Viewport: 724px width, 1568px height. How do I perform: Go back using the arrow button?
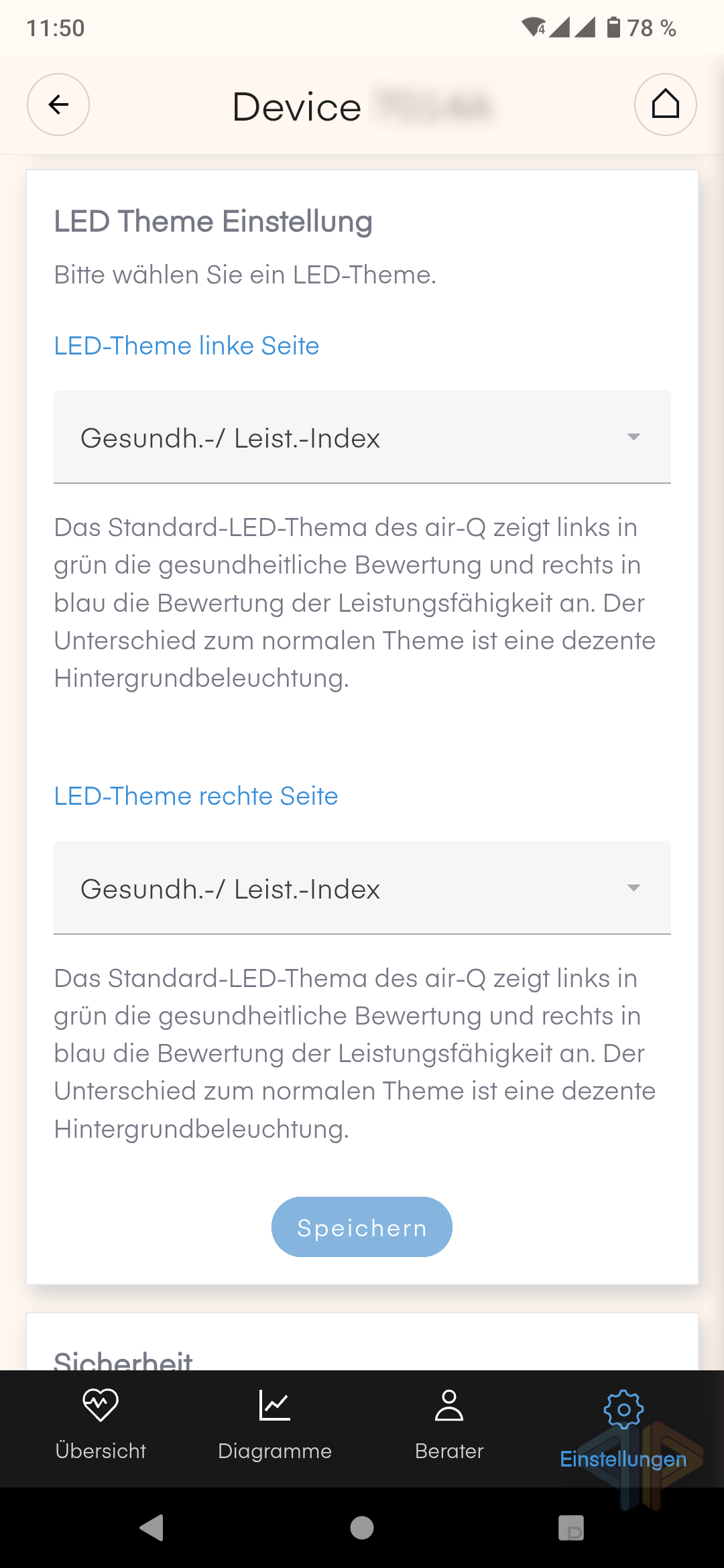coord(58,105)
